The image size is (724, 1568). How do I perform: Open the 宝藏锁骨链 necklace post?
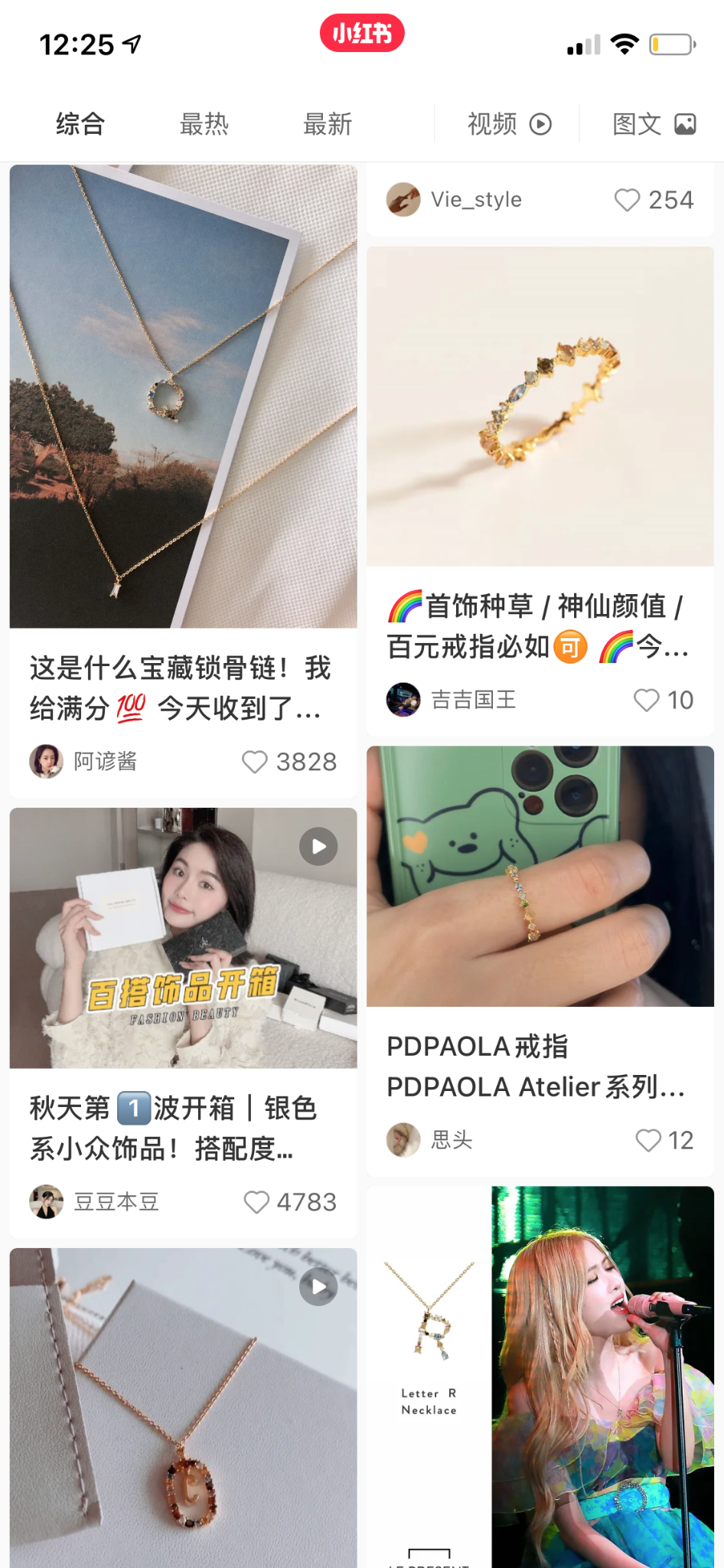[183, 397]
